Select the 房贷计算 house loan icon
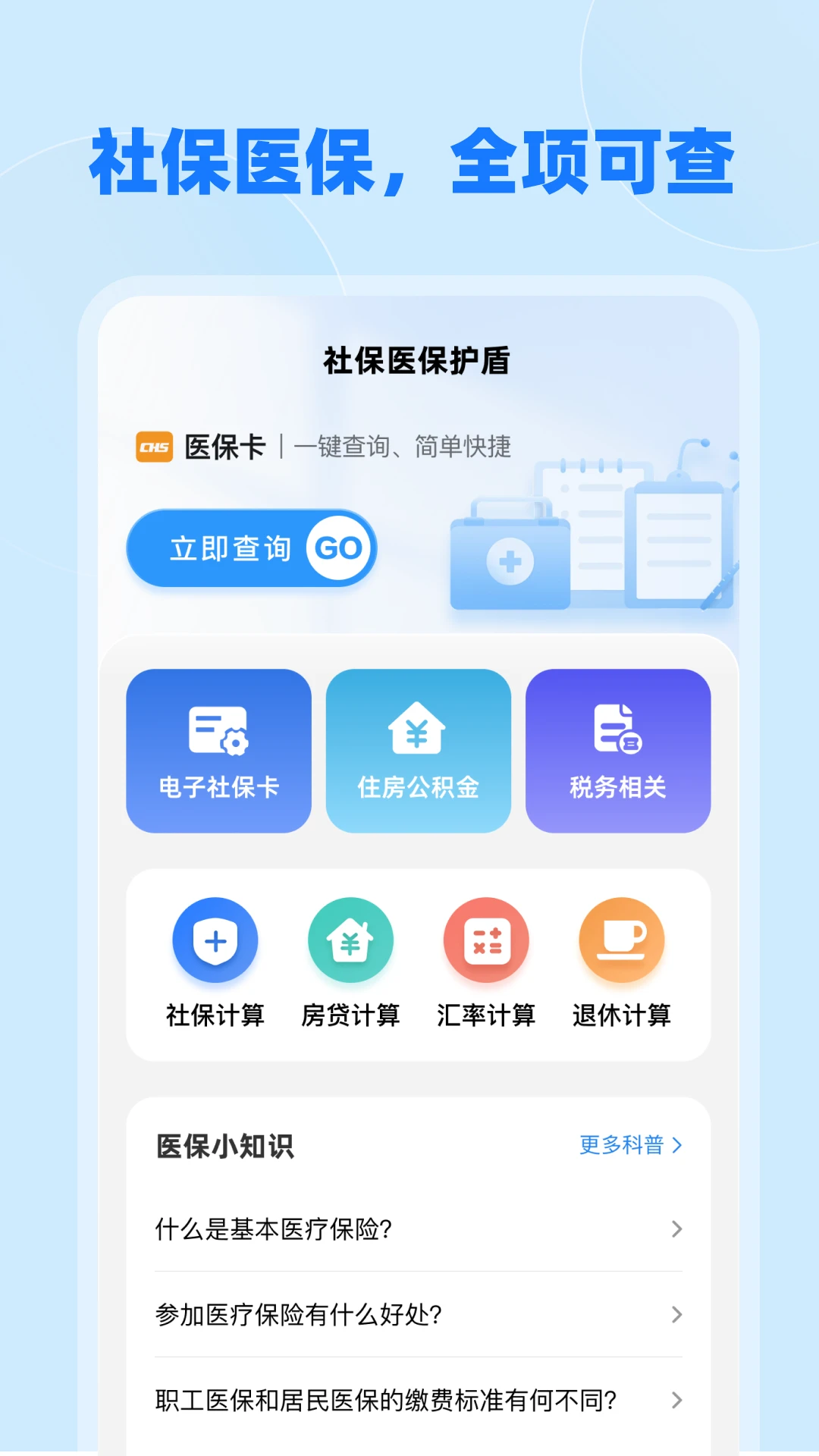 click(350, 940)
